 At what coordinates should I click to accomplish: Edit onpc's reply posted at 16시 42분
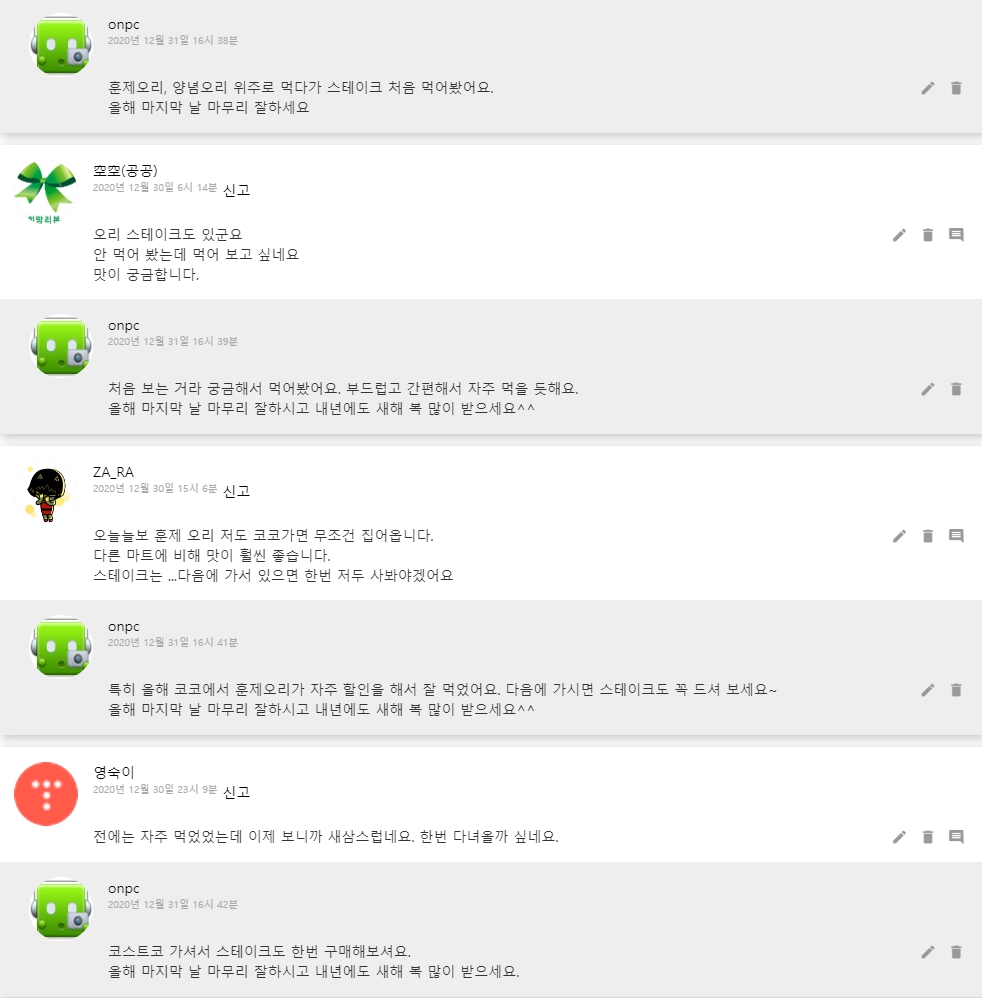pos(928,952)
